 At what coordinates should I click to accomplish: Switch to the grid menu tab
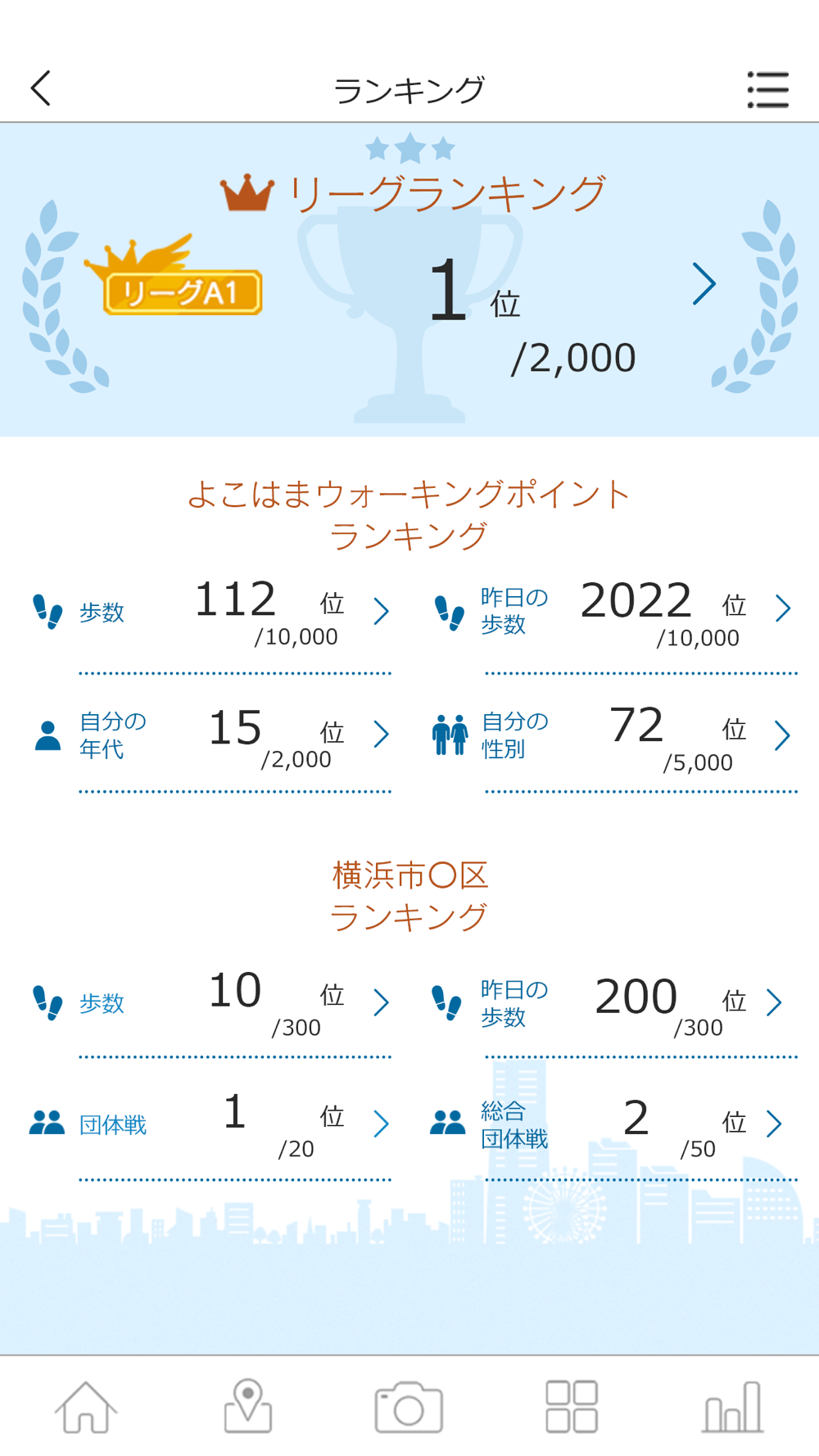point(571,1407)
